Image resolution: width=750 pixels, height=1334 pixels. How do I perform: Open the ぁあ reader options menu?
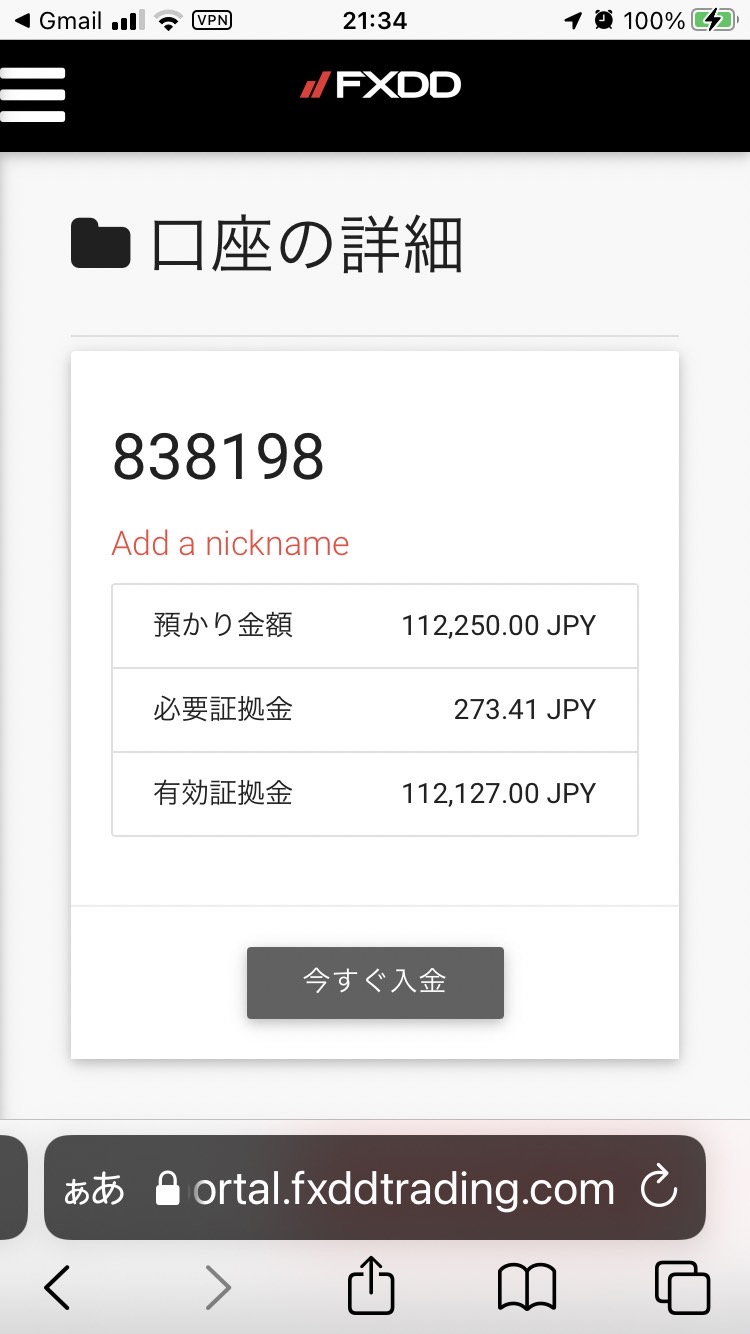point(94,1189)
